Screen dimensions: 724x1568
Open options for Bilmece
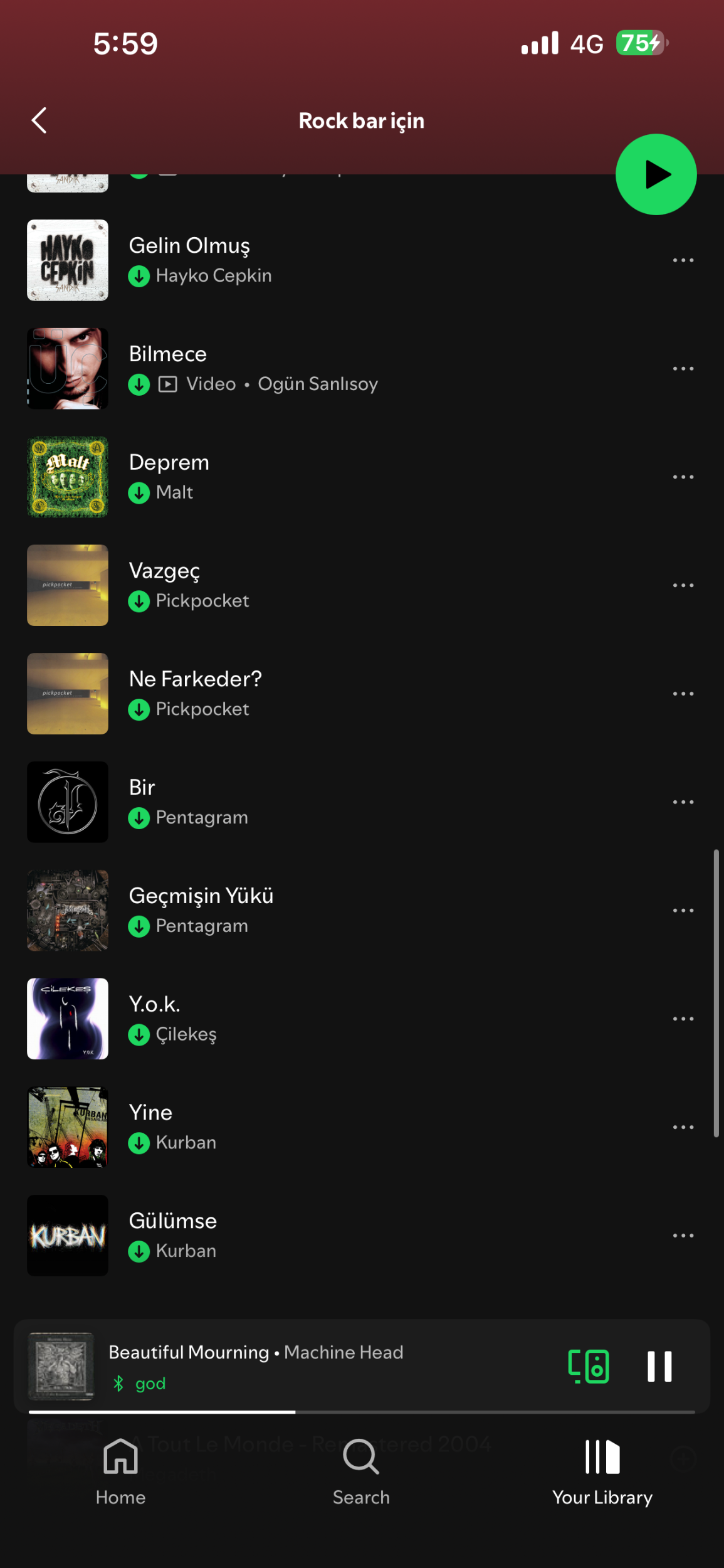[x=683, y=369]
